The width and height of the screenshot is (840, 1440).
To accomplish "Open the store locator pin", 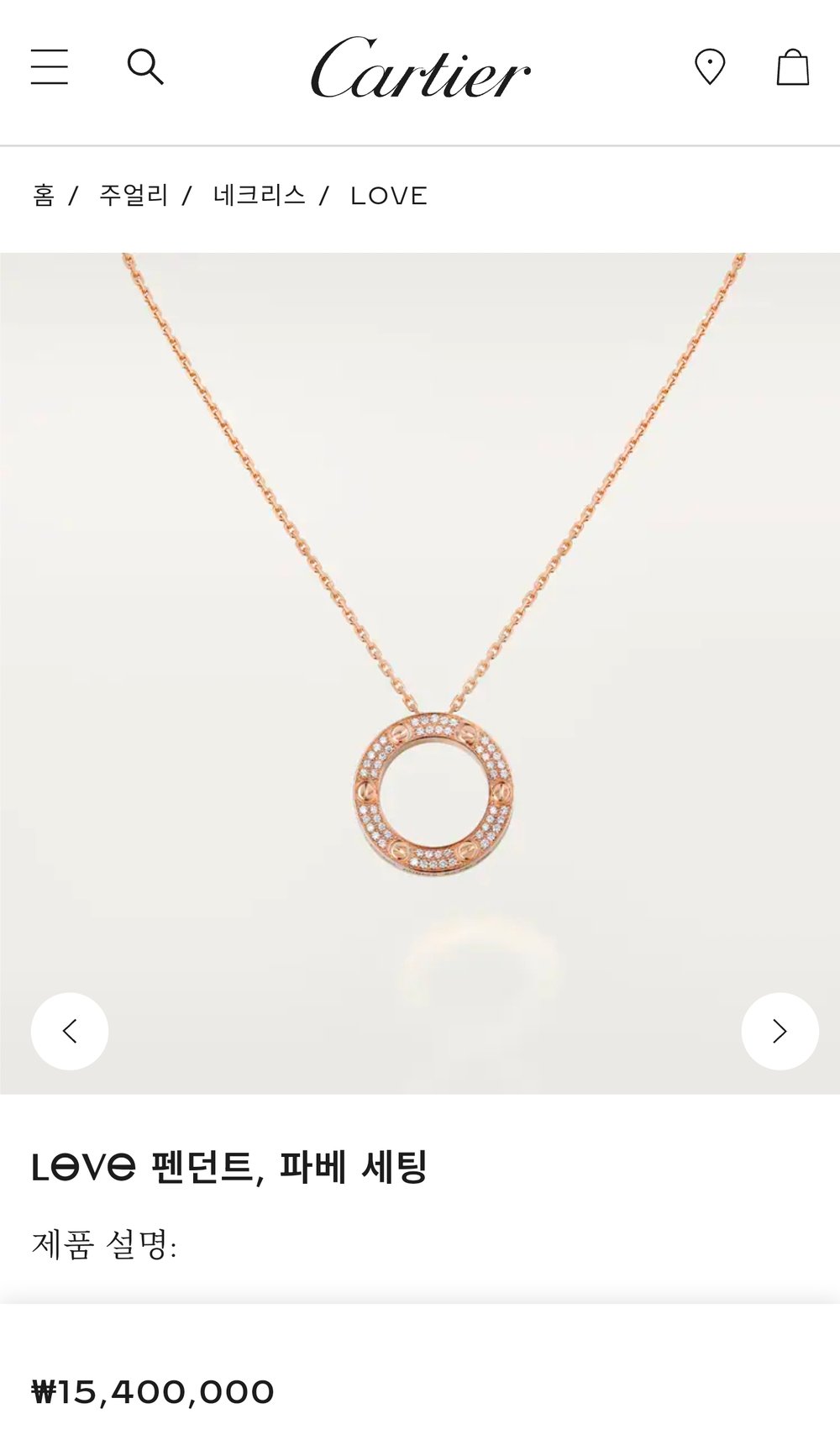I will [x=710, y=66].
